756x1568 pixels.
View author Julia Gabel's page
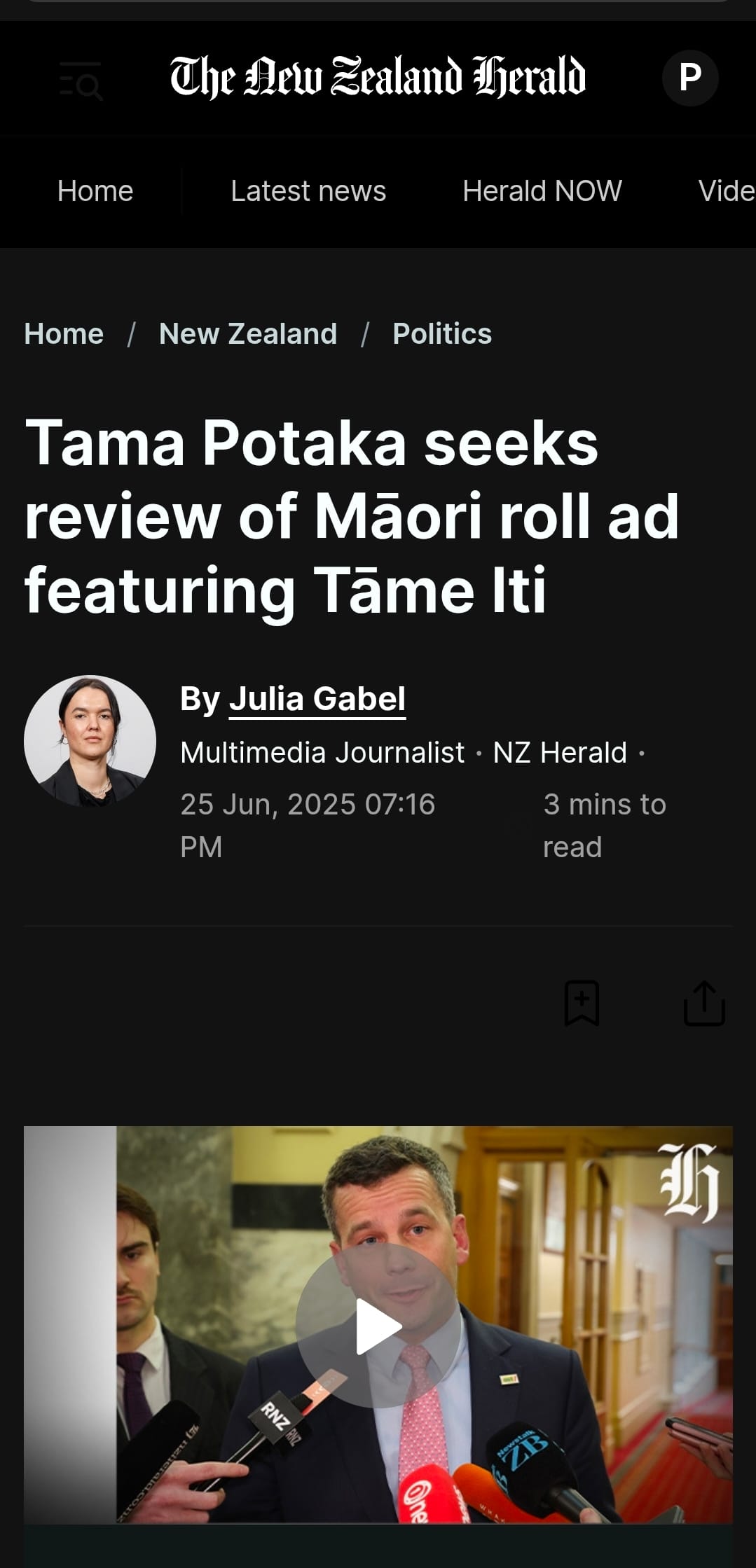(317, 699)
